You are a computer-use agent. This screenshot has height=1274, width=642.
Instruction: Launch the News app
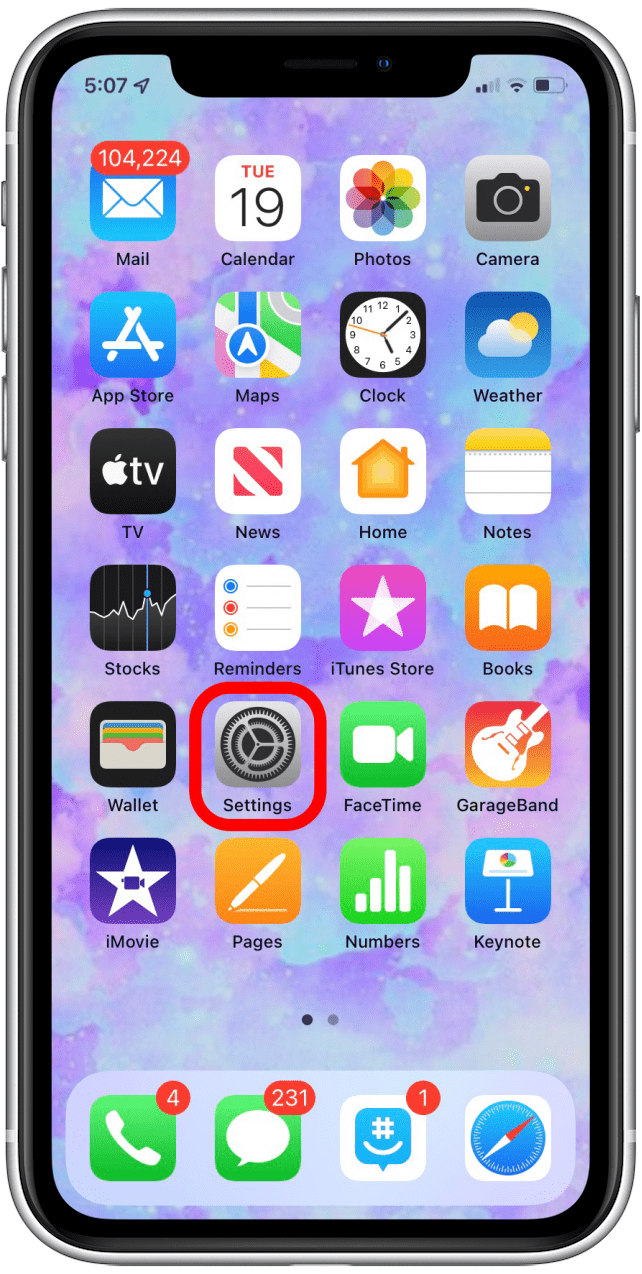pyautogui.click(x=258, y=471)
